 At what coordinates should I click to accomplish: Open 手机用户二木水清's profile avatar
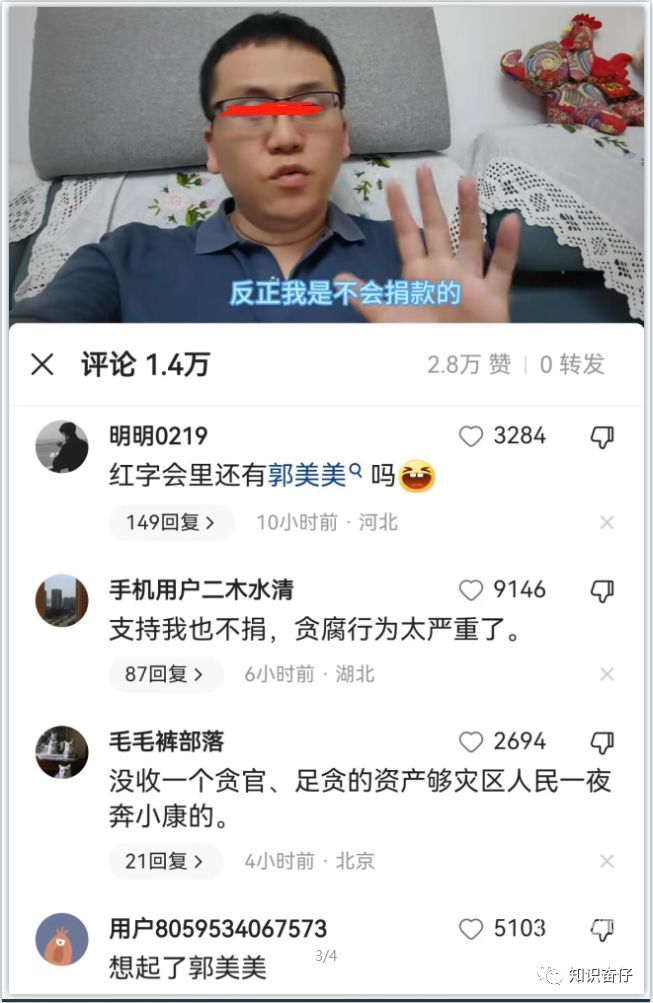point(62,600)
